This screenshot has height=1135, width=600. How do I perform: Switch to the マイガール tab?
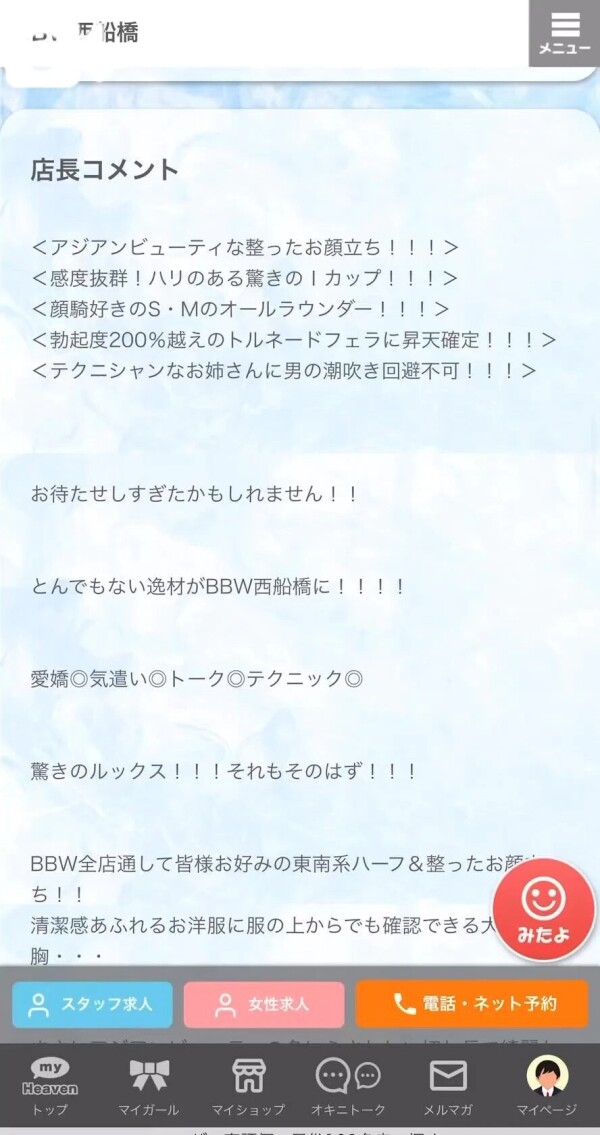coord(149,1085)
